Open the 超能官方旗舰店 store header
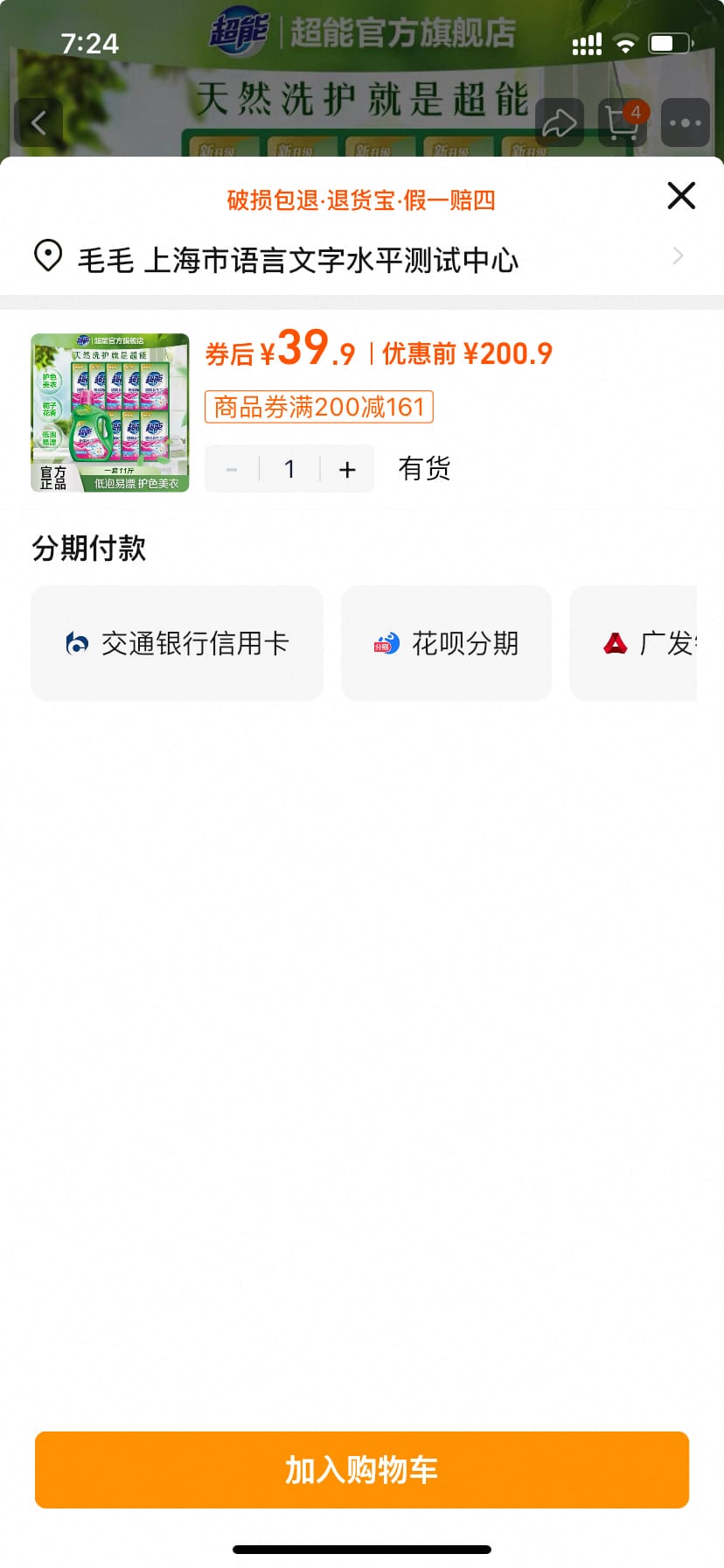The height and width of the screenshot is (1568, 724). click(x=362, y=29)
